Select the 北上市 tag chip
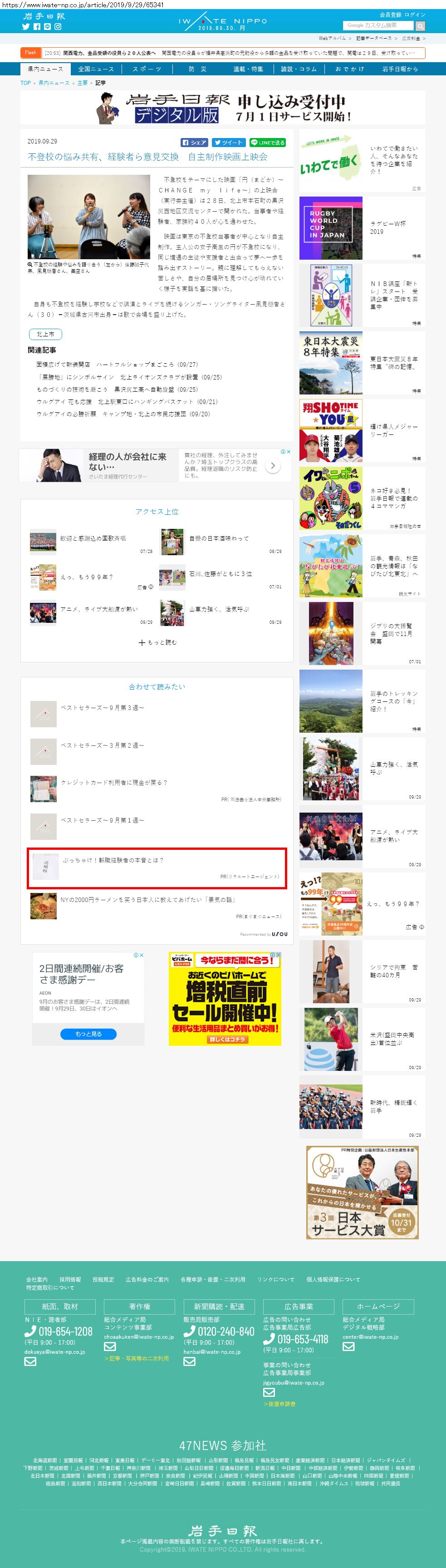446x1568 pixels. point(46,334)
